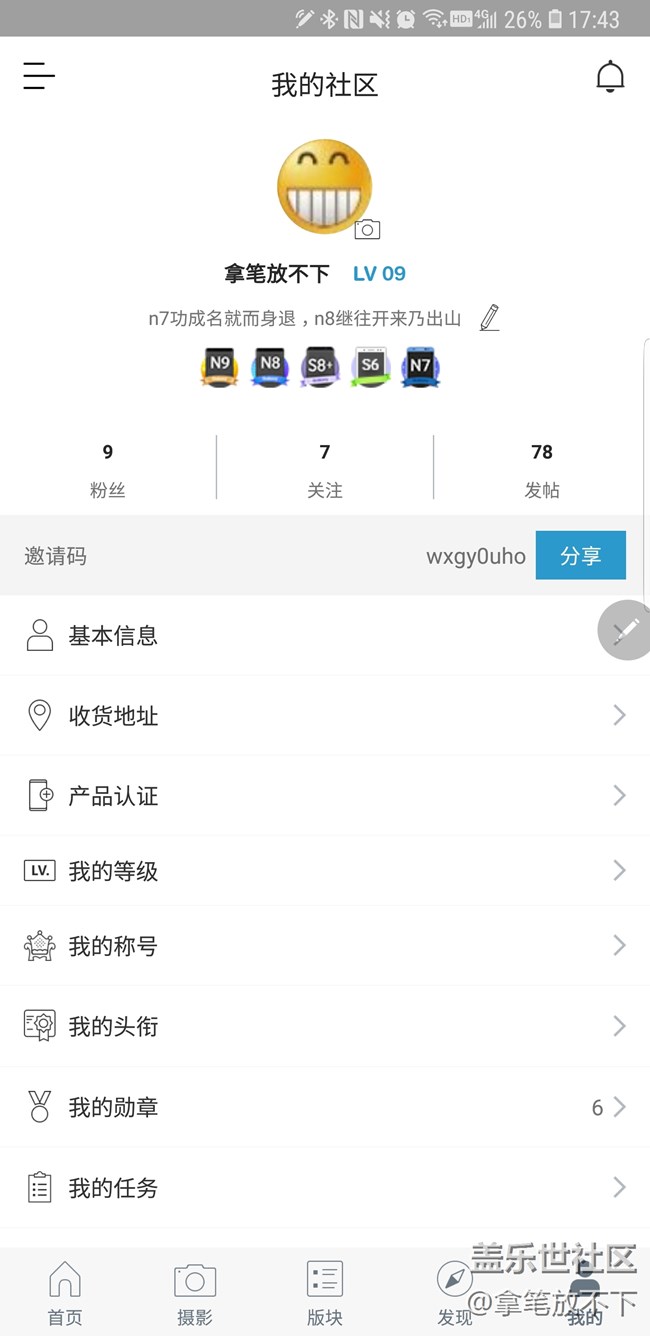
Task: Open 收货地址 shipping address
Action: pos(325,715)
